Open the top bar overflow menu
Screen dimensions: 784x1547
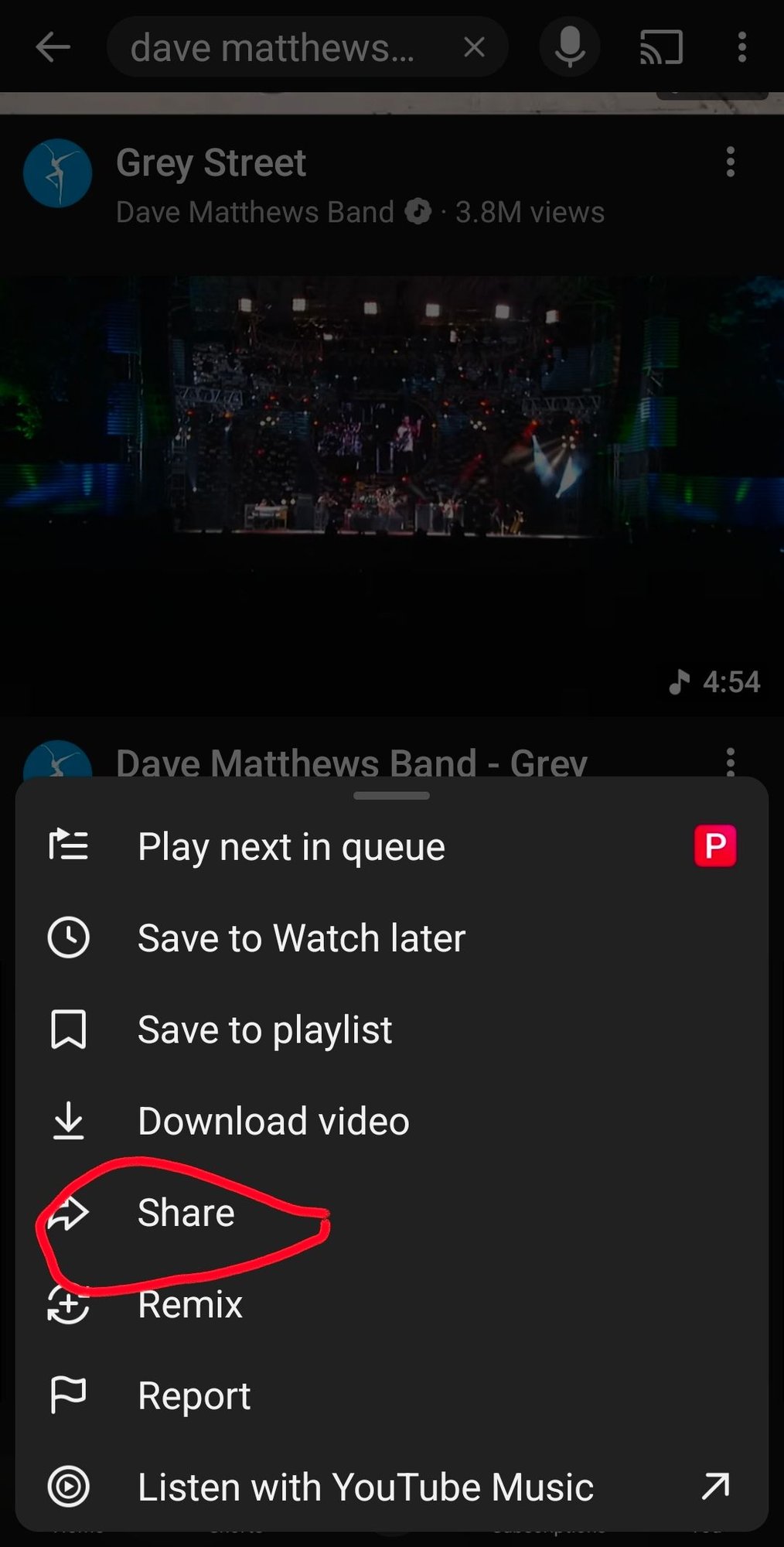[x=741, y=48]
